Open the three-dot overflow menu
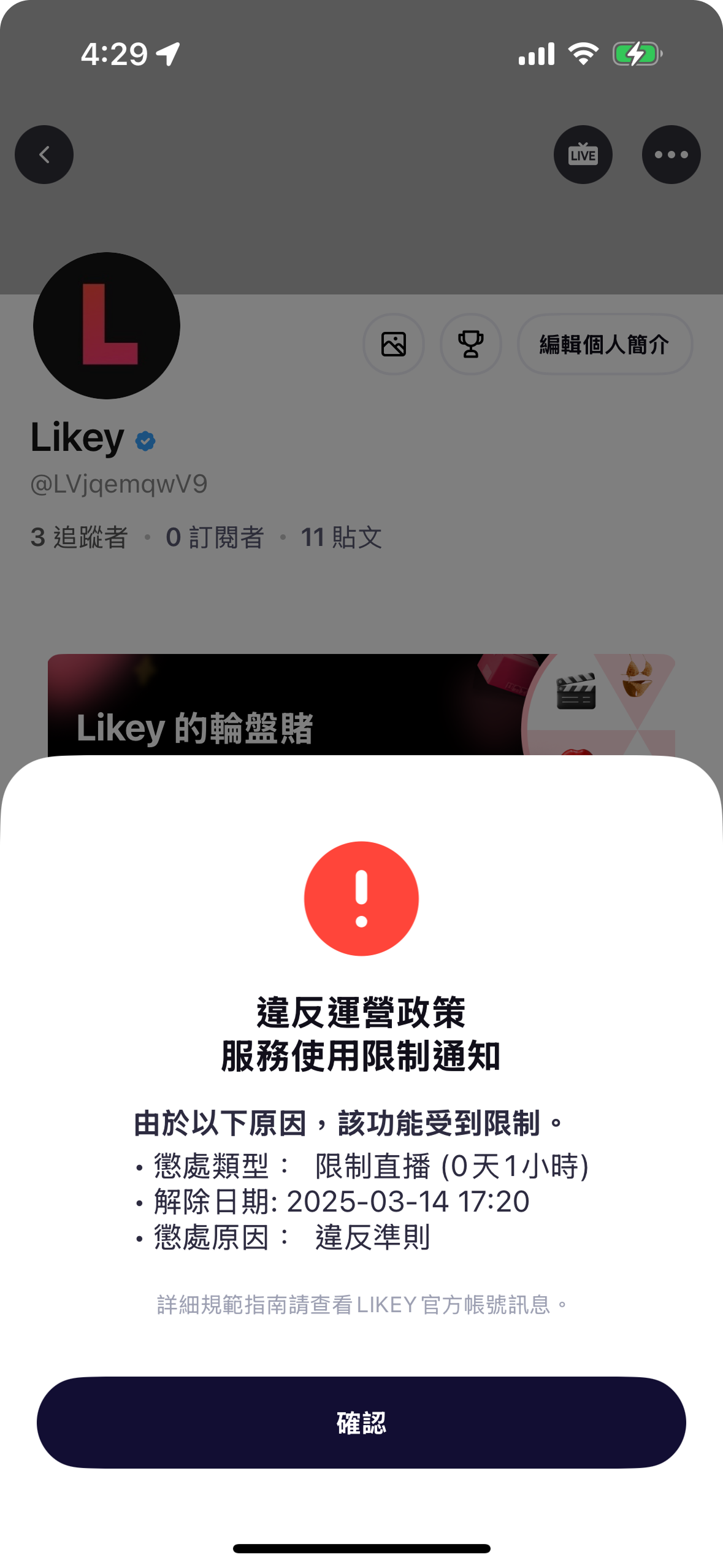723x1568 pixels. (x=671, y=155)
